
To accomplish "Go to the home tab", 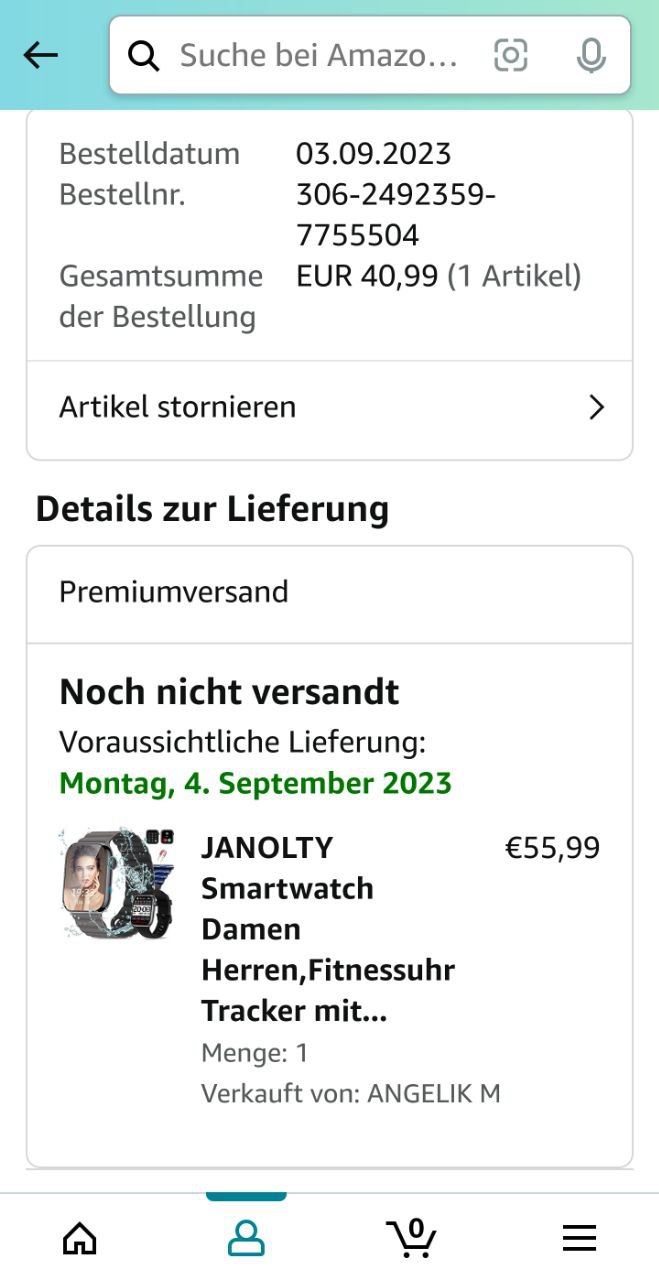I will point(80,1238).
